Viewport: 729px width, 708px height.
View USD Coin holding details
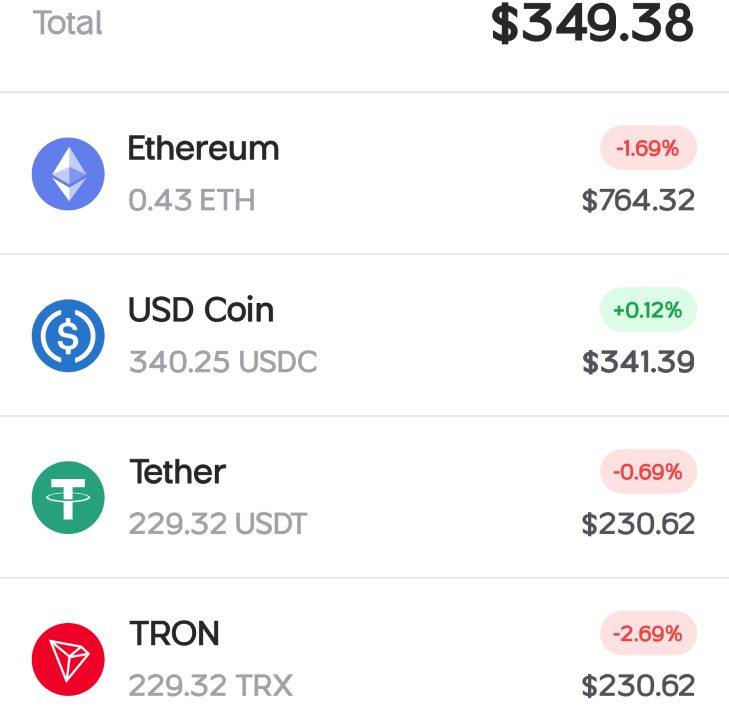(364, 335)
